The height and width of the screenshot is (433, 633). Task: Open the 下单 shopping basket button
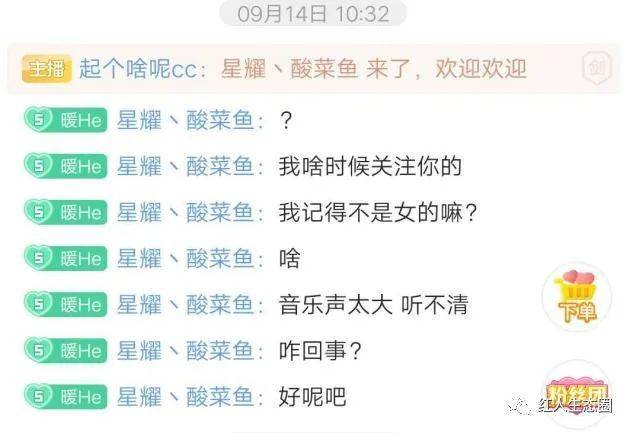576,298
